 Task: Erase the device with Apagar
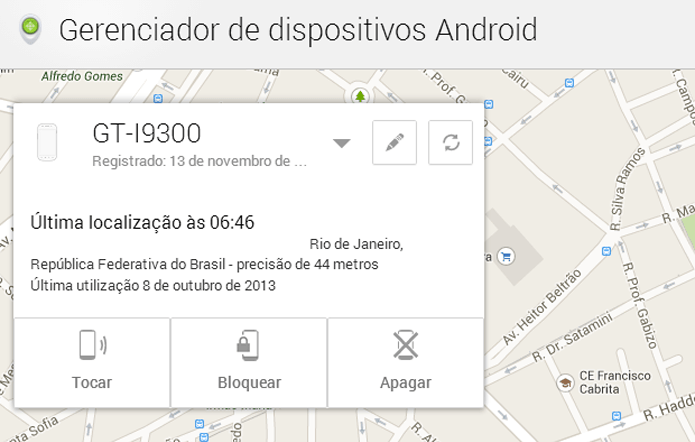(x=405, y=361)
